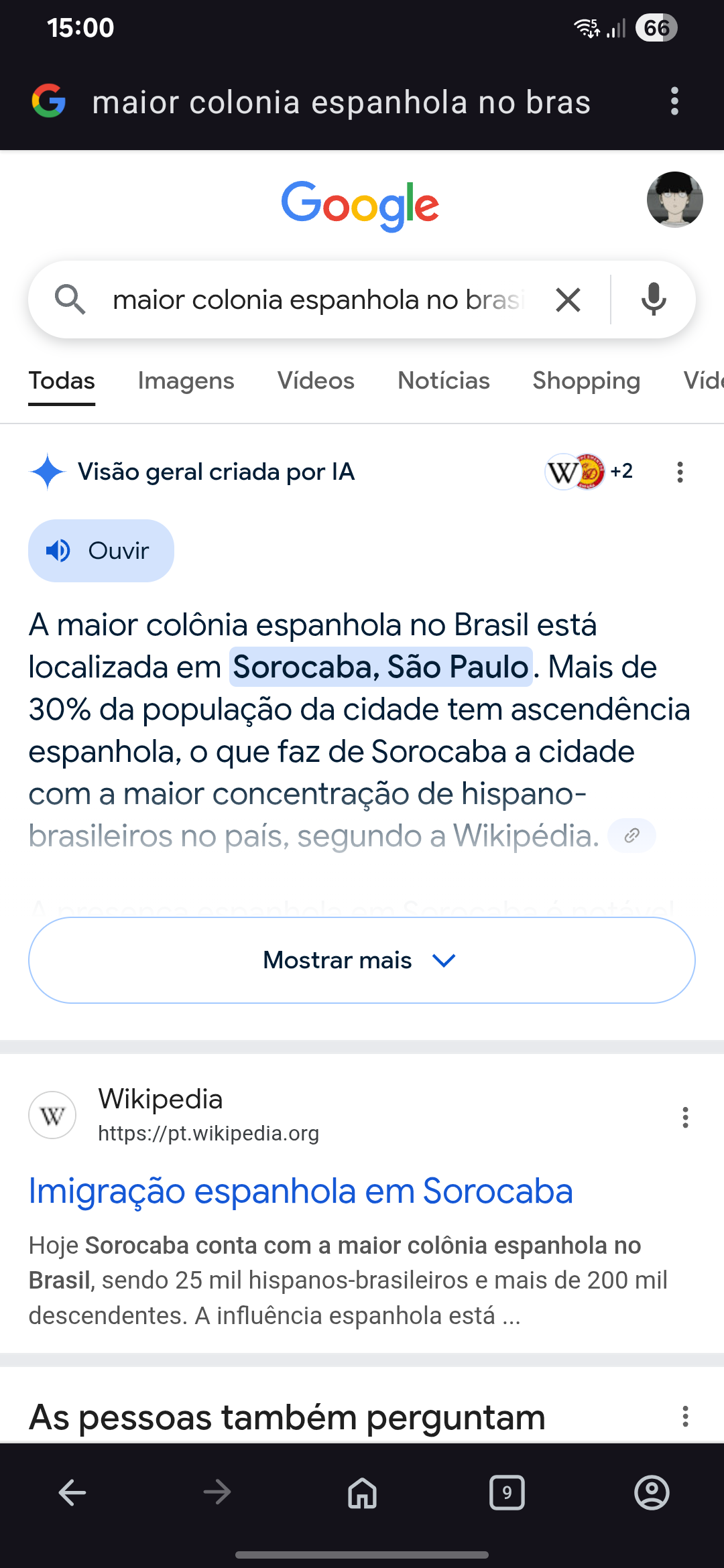Tap the browser address bar

pyautogui.click(x=341, y=103)
